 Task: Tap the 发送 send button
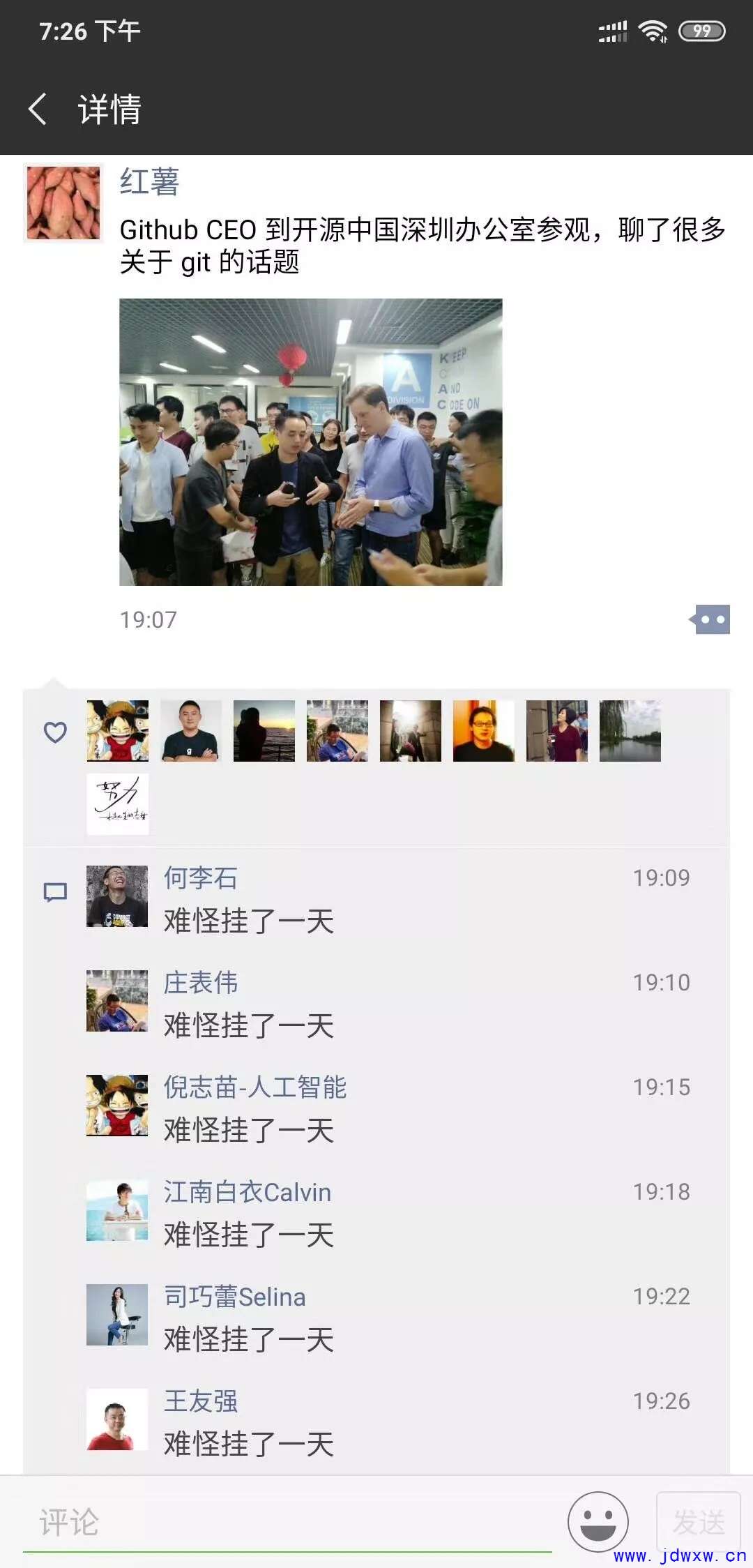(699, 1522)
